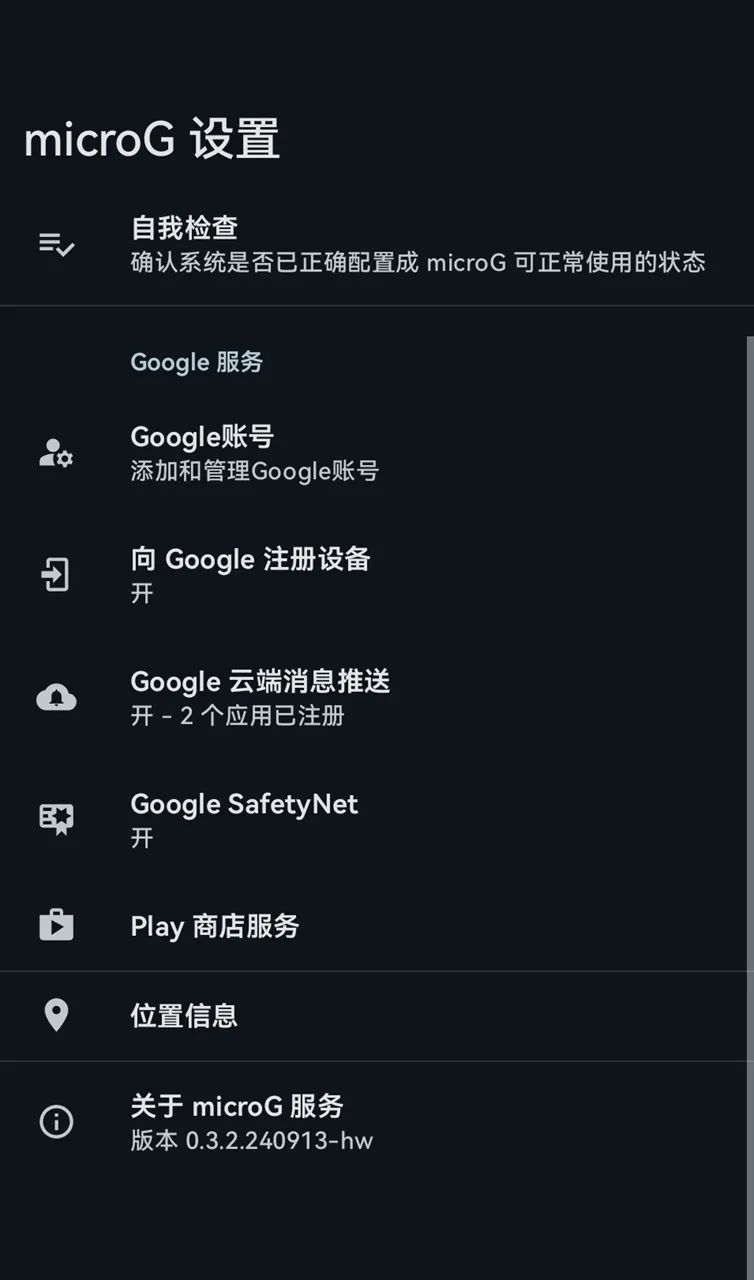The image size is (754, 1280).
Task: Open 位置信息 location settings
Action: 377,1016
